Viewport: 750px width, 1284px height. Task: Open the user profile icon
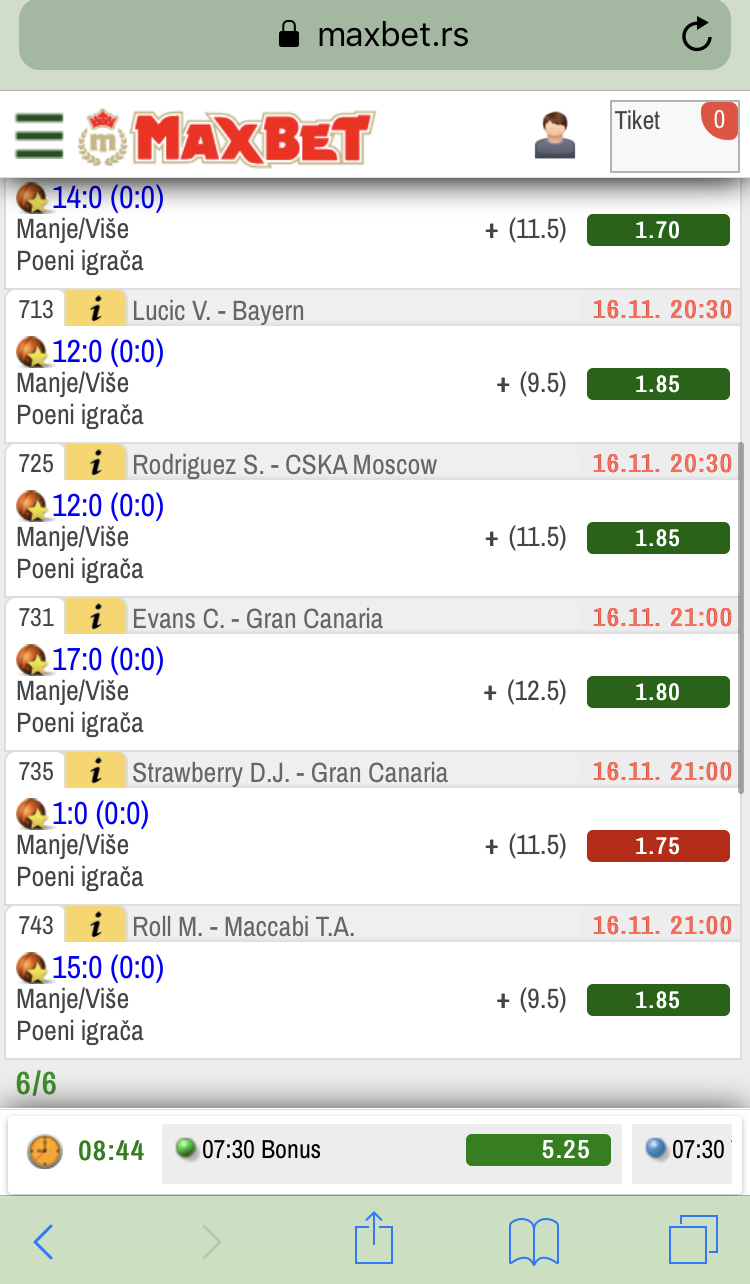[555, 136]
